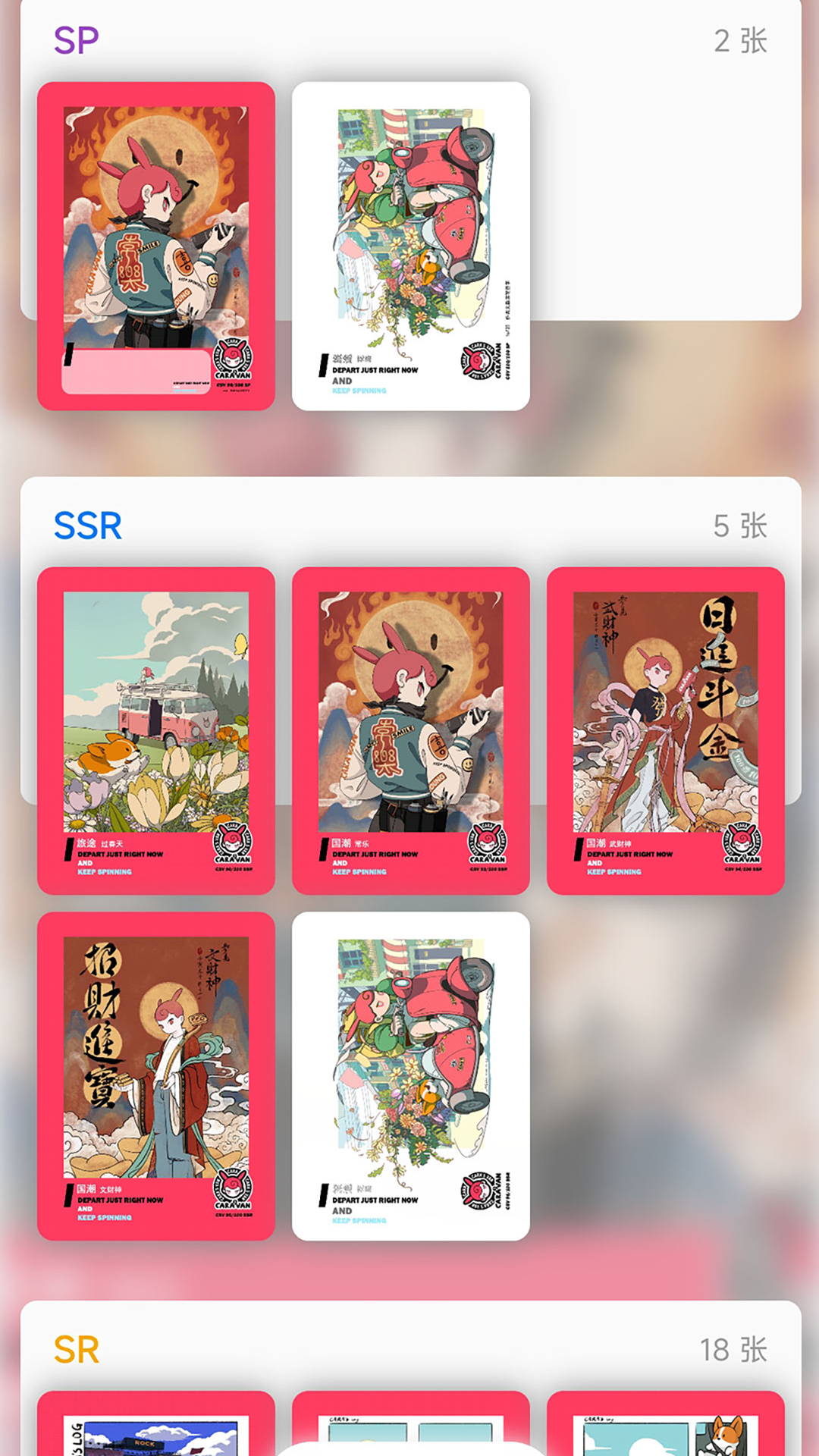Open the white scooter card in SSR
The image size is (819, 1456).
coord(410,1075)
